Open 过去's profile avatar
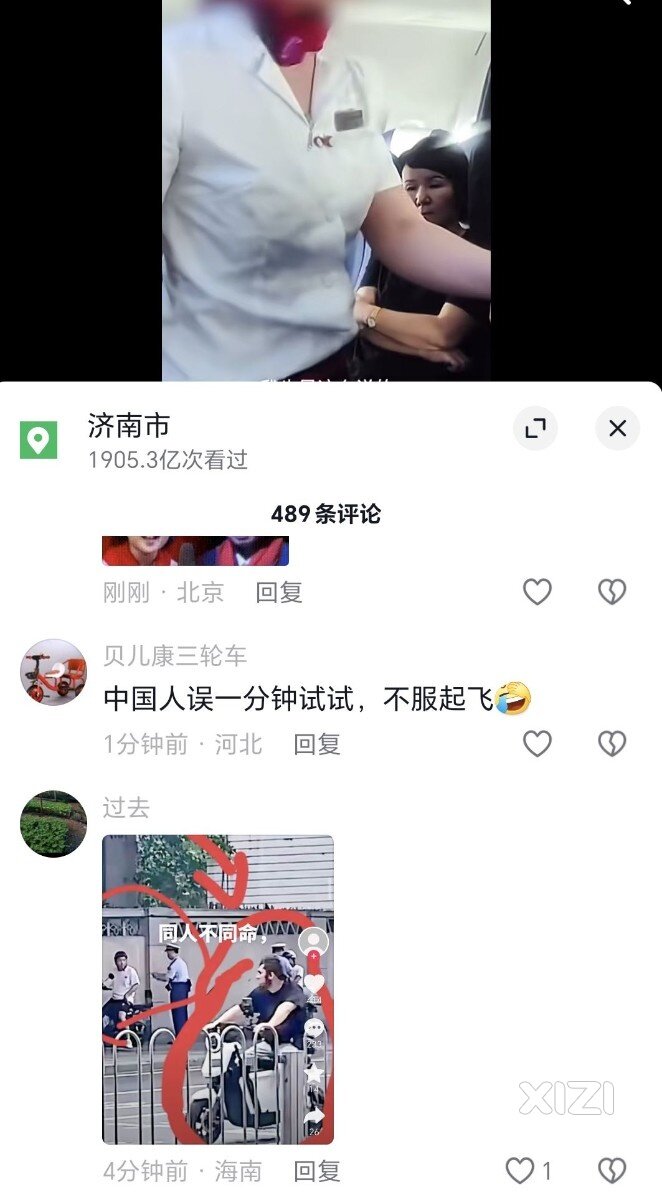This screenshot has height=1200, width=662. coord(53,824)
